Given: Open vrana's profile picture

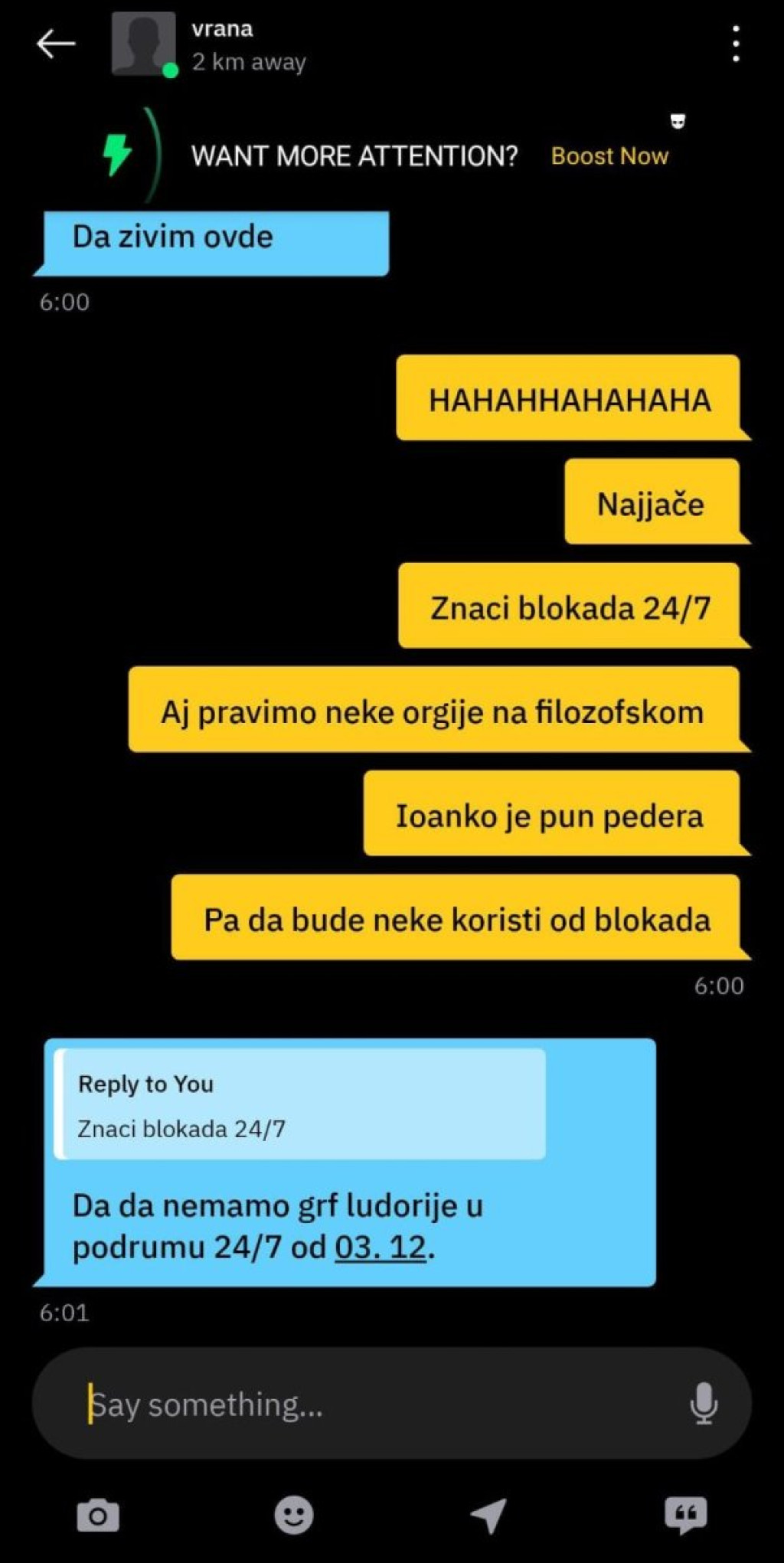Looking at the screenshot, I should tap(143, 44).
